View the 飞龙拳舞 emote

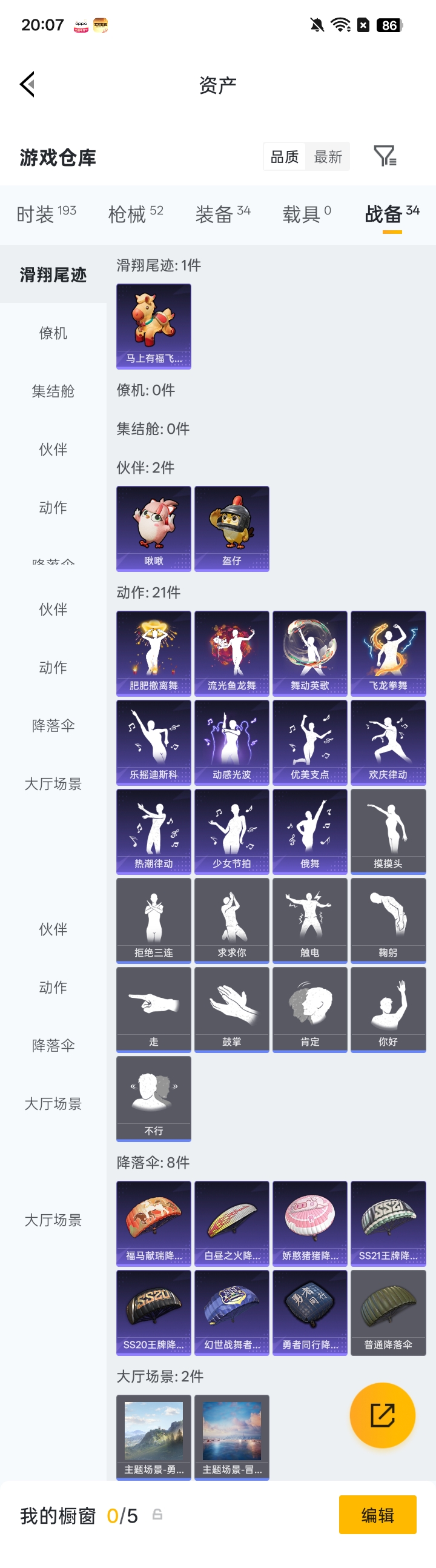tap(388, 653)
